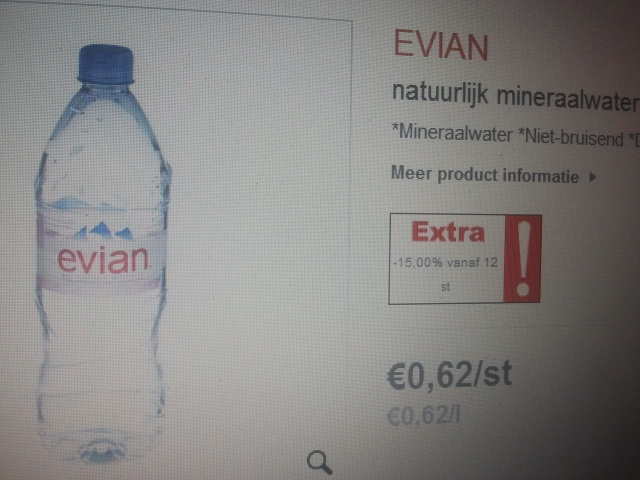Screen dimensions: 640x480
Task: Zoom product image with magnifier icon
Action: click(319, 461)
